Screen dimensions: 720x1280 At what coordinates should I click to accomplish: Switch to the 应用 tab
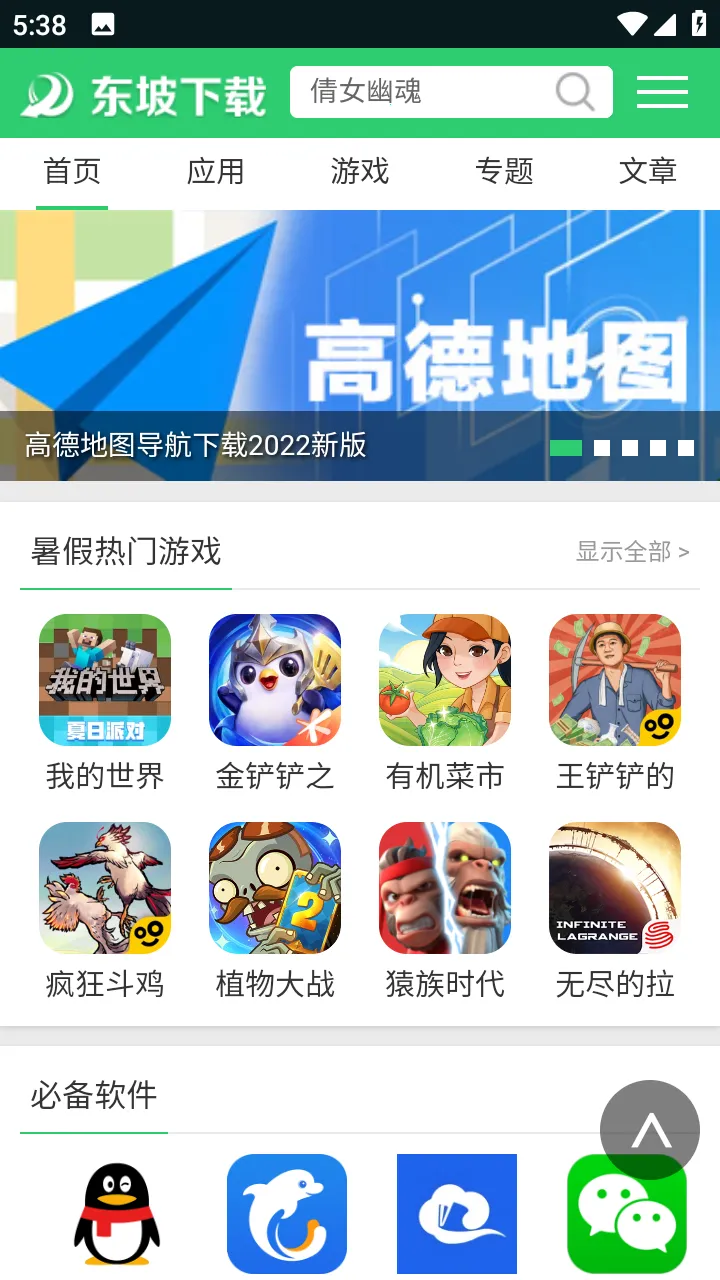[x=215, y=172]
